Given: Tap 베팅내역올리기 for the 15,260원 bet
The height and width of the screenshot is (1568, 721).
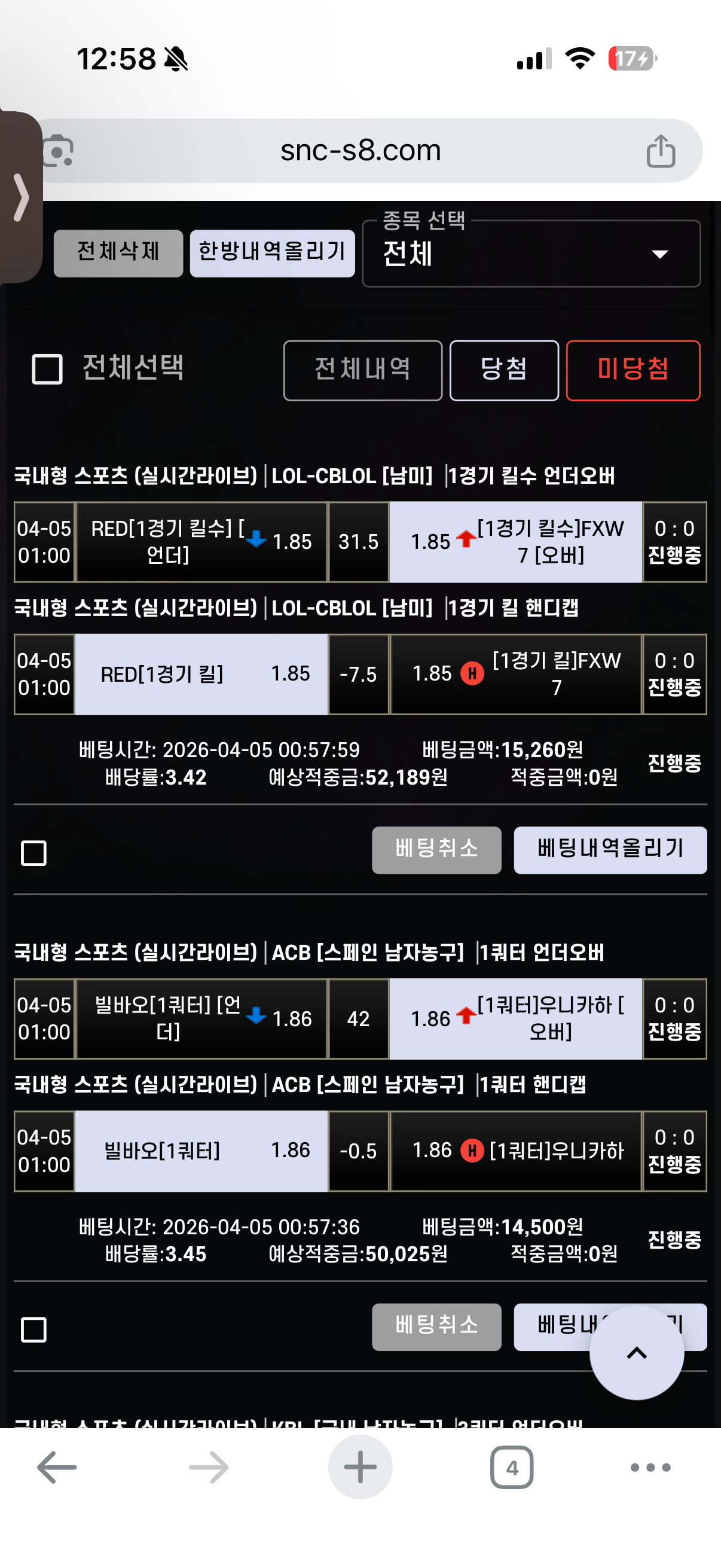Looking at the screenshot, I should (610, 850).
